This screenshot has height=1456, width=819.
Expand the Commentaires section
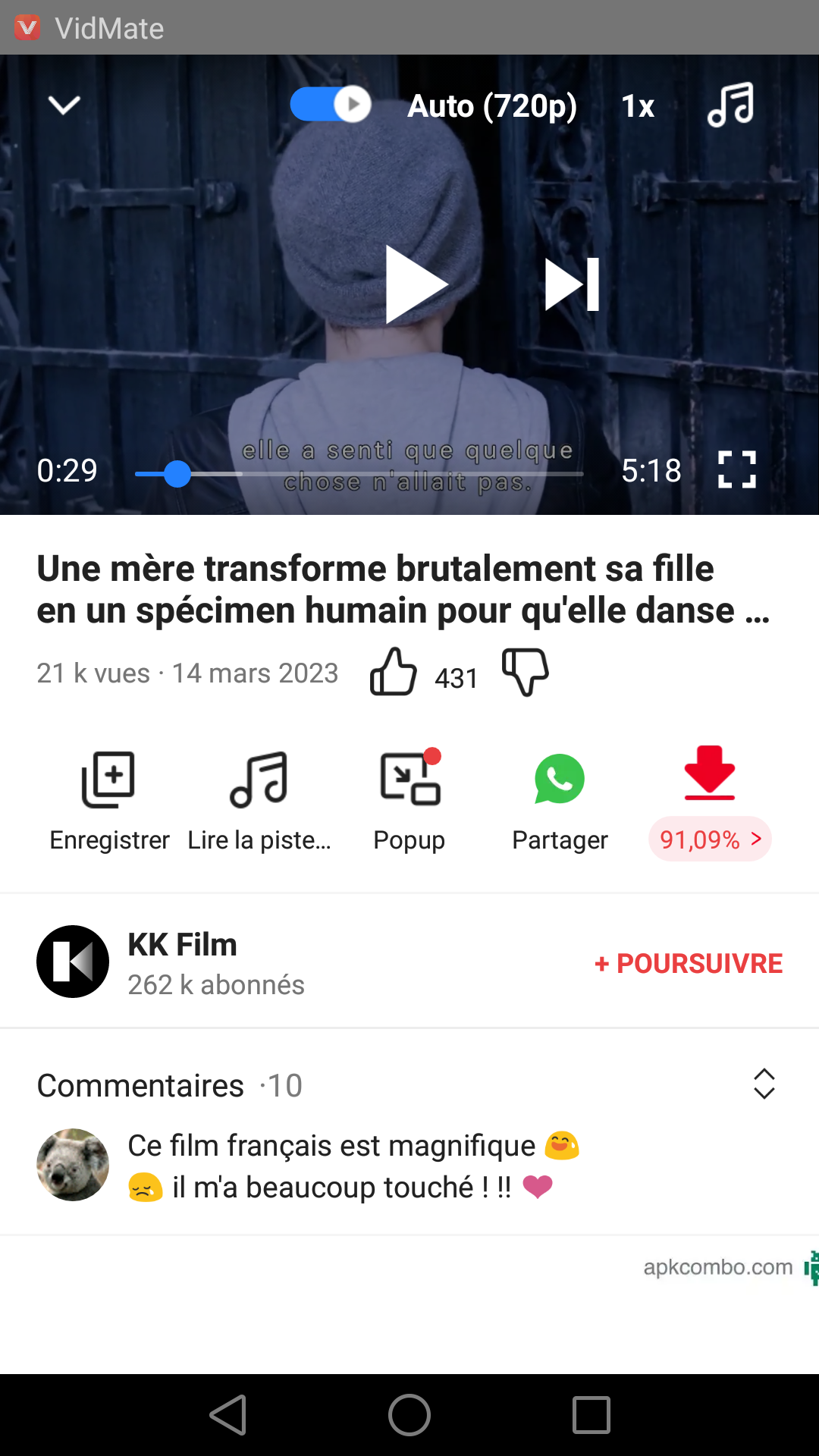(x=764, y=1084)
